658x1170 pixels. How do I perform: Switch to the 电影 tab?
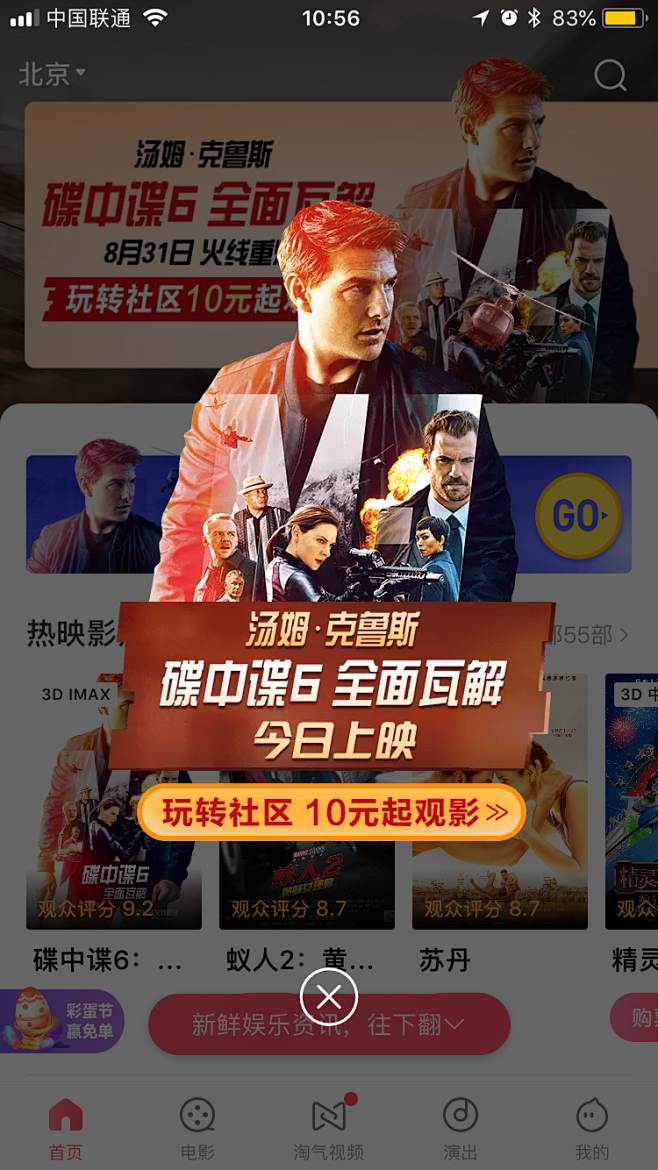tap(197, 1128)
